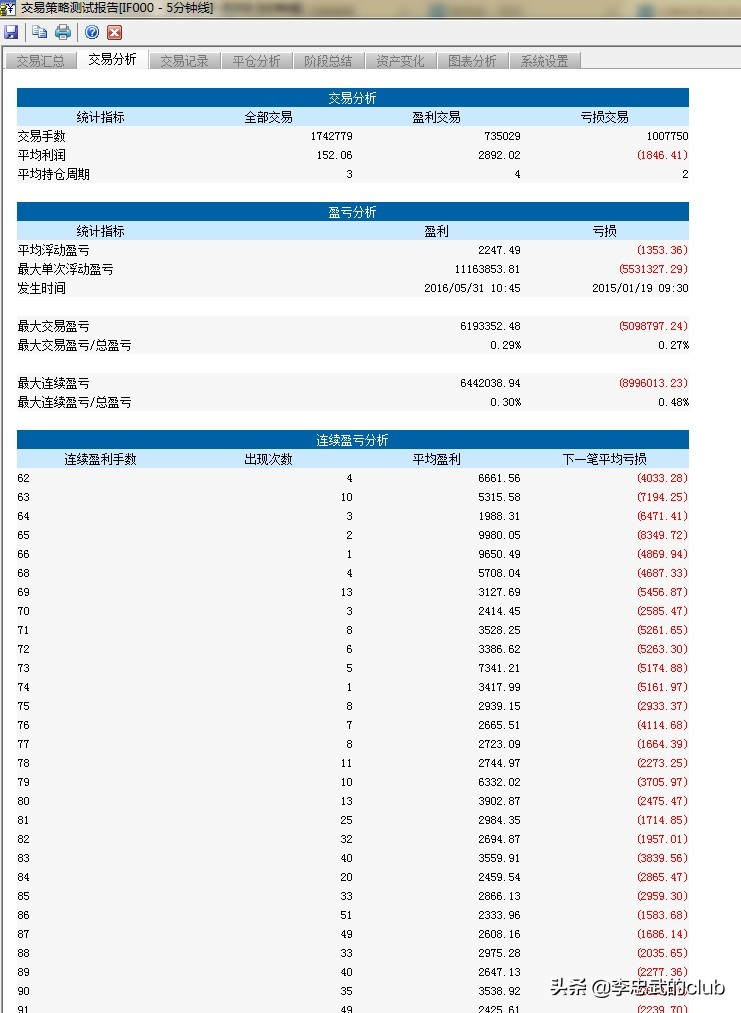Open the 交易记录 tab
The image size is (741, 1013).
[x=184, y=60]
